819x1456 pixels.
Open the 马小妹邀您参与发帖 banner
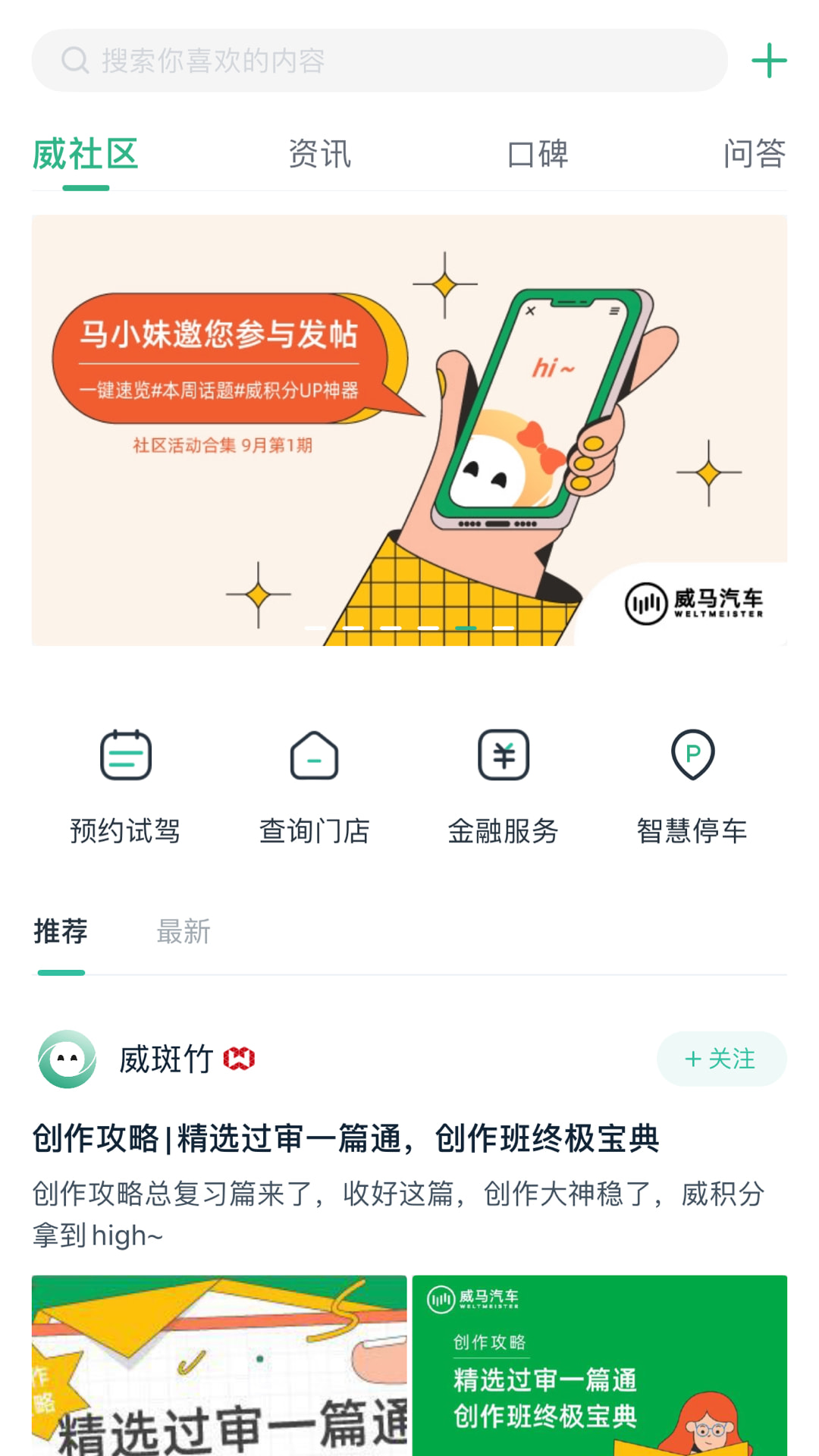point(409,430)
